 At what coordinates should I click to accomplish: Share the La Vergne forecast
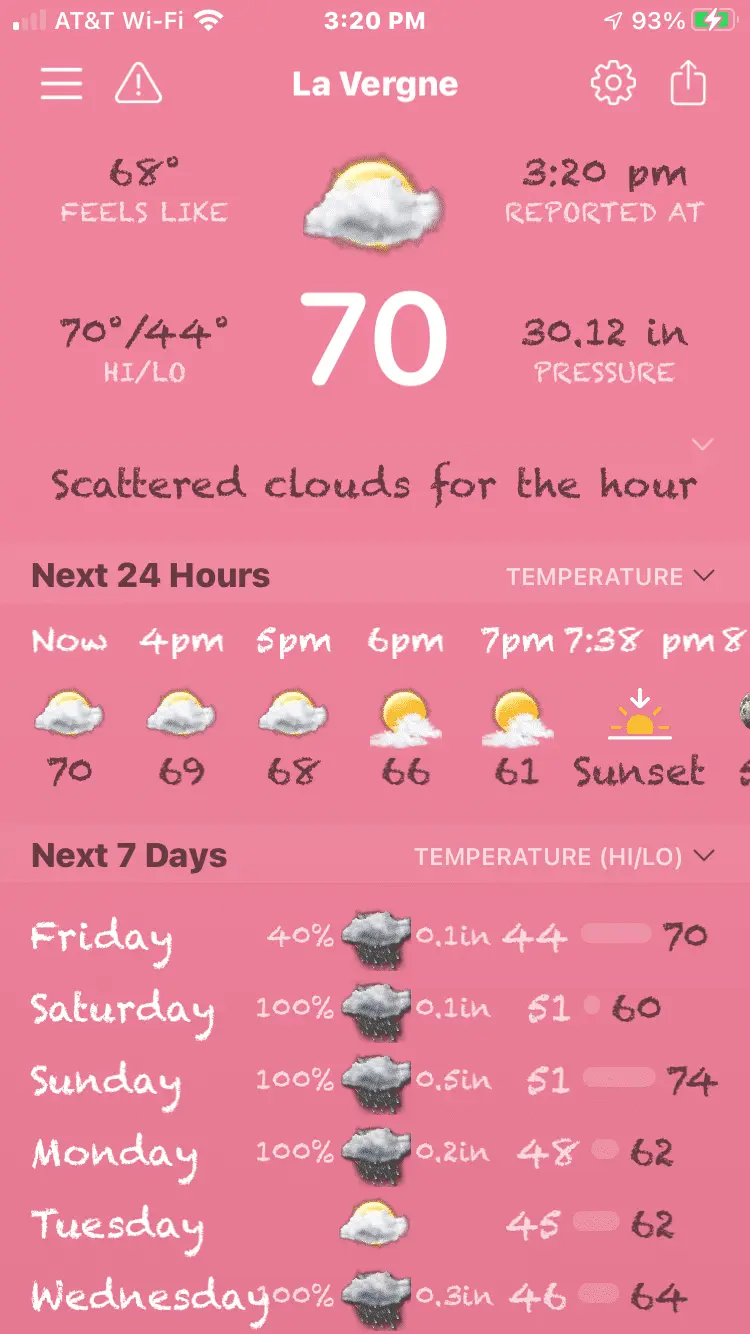[x=688, y=84]
